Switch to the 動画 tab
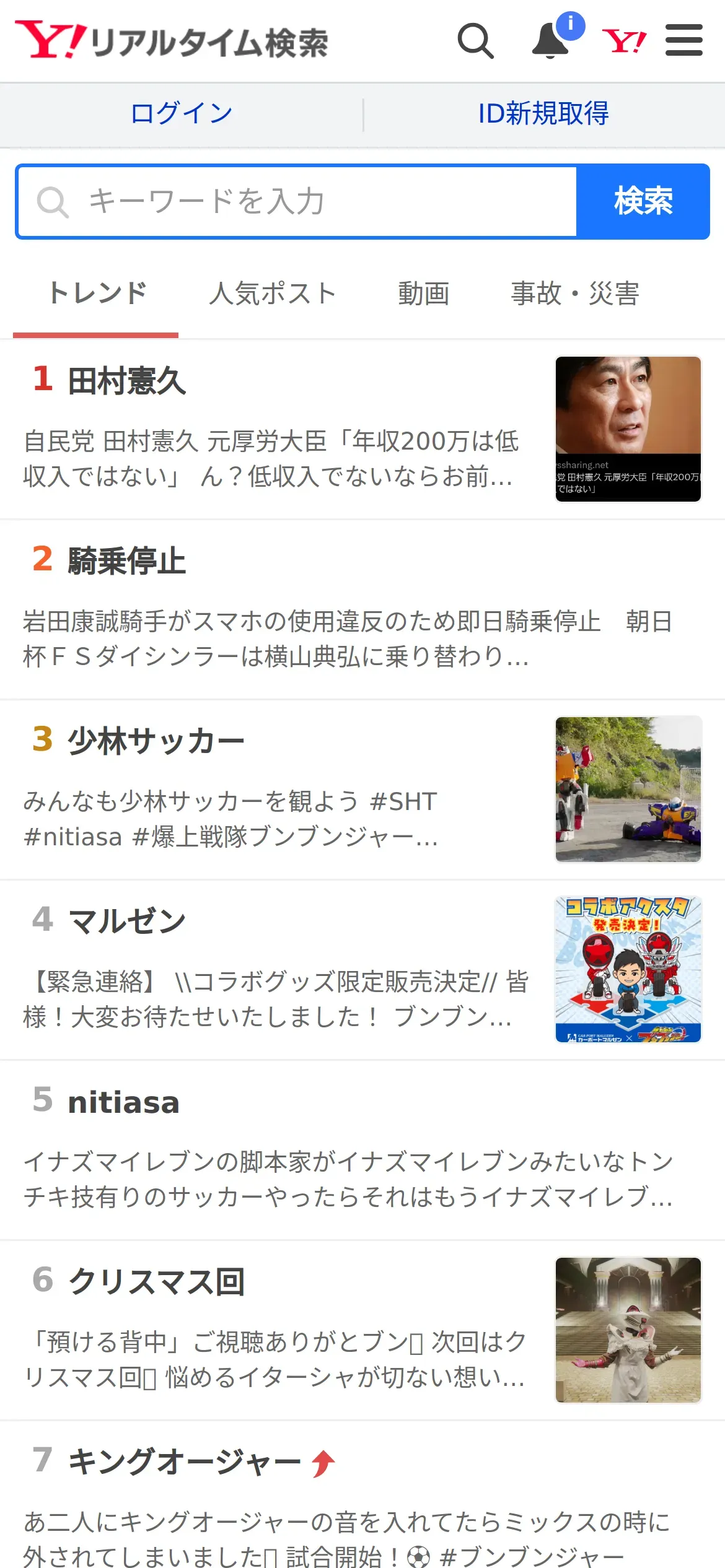The width and height of the screenshot is (725, 1568). click(x=424, y=294)
